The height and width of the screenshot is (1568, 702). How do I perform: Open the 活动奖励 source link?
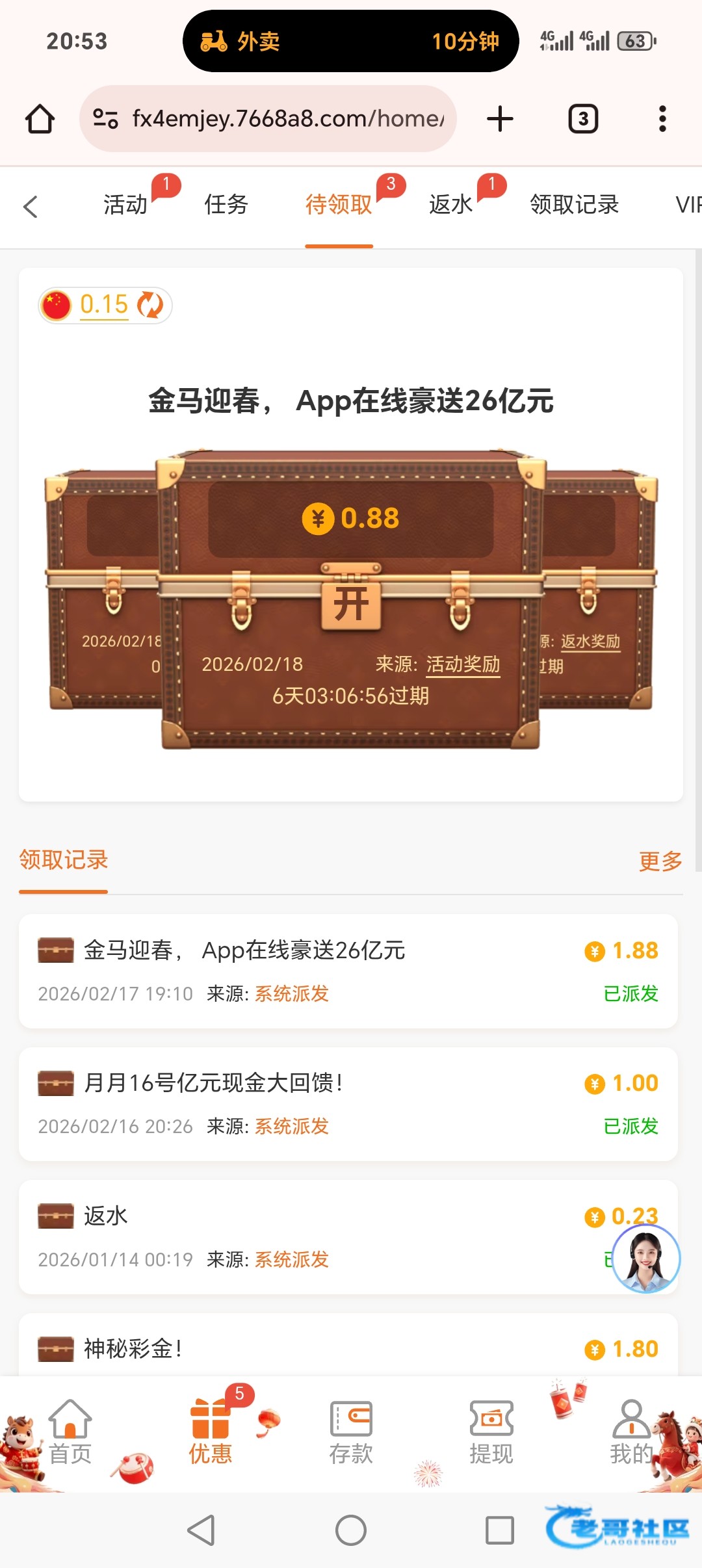coord(463,664)
